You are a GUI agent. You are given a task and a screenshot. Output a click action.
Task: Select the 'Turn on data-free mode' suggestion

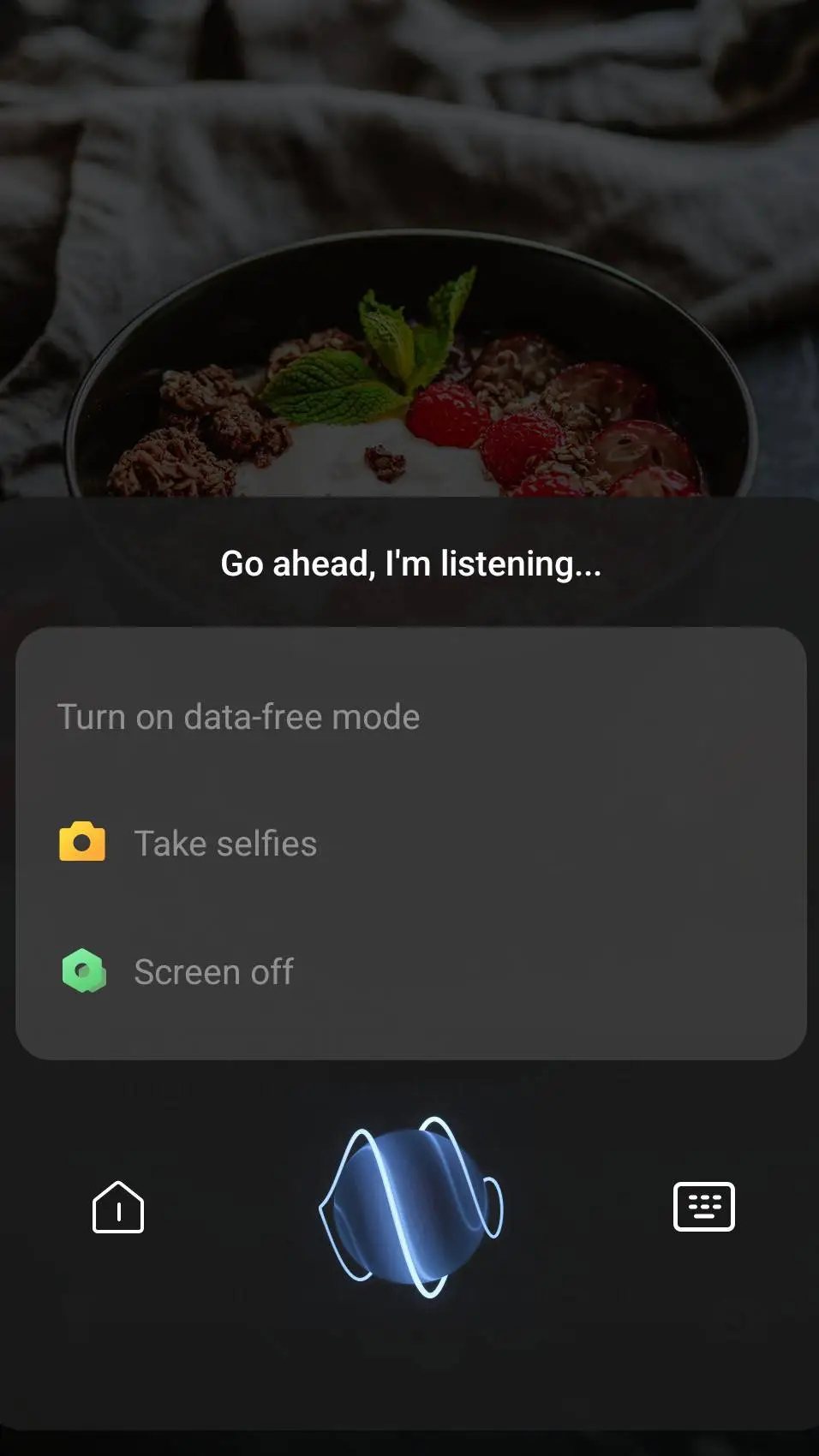410,717
